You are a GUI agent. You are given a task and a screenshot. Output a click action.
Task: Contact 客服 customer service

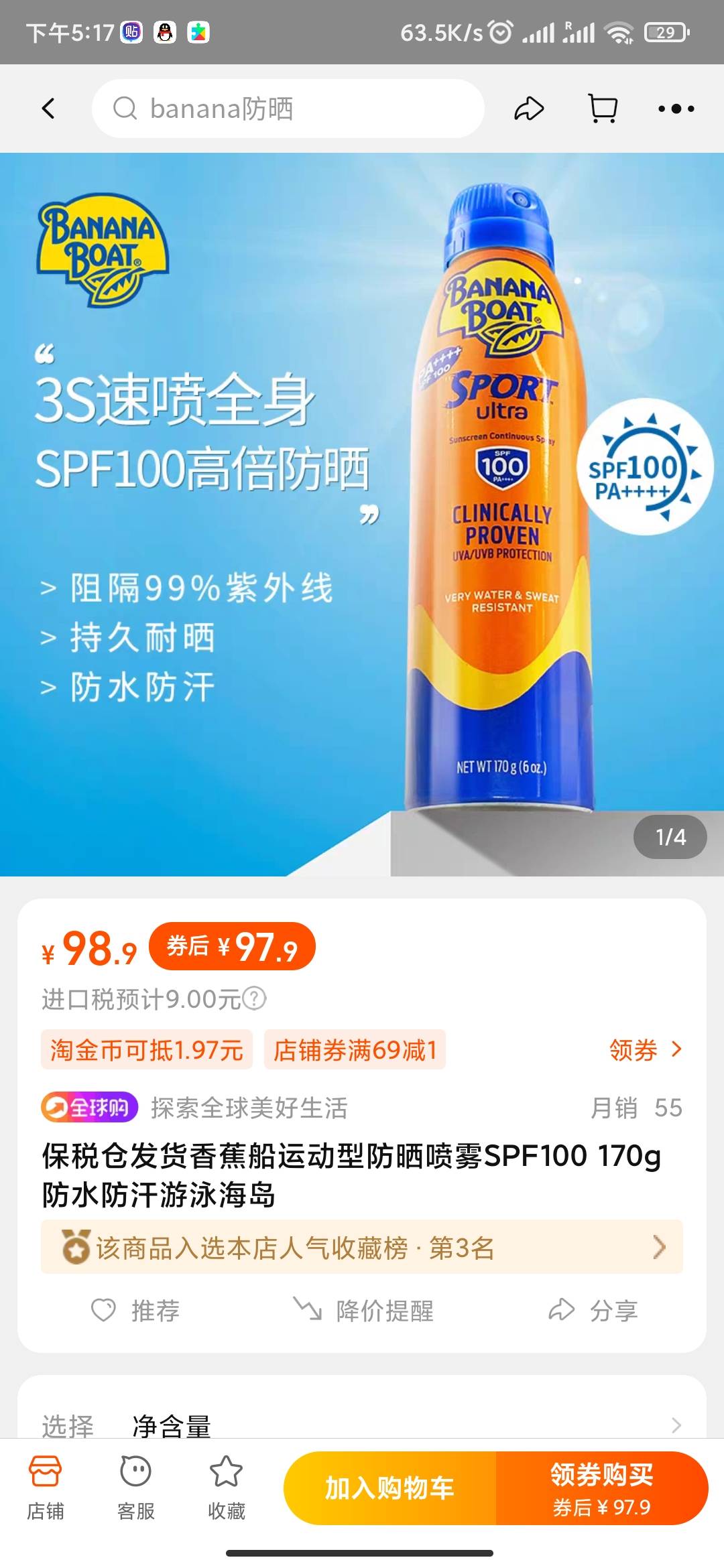136,1488
